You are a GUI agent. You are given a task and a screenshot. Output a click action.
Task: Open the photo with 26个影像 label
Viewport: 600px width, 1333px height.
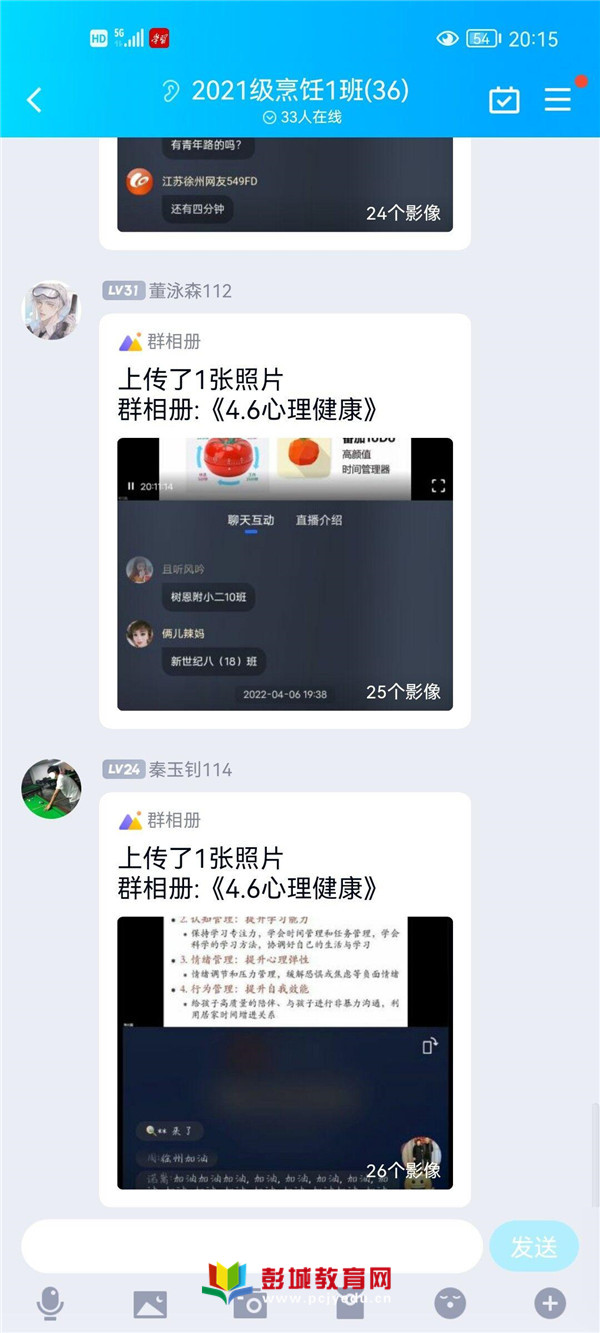[285, 1052]
